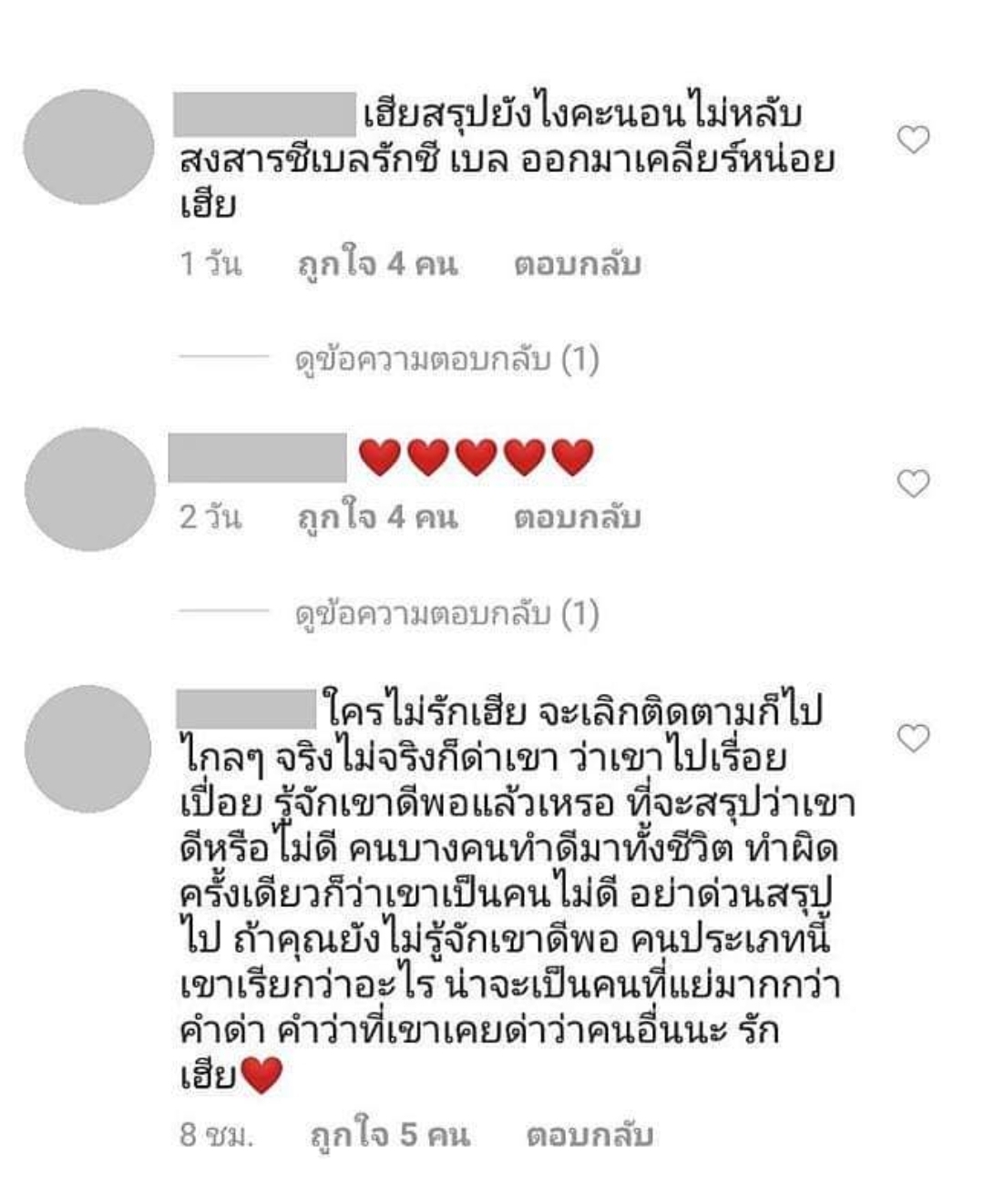This screenshot has height=1204, width=984.
Task: Reply to the comment posted 8 ชม. ago
Action: (589, 1135)
